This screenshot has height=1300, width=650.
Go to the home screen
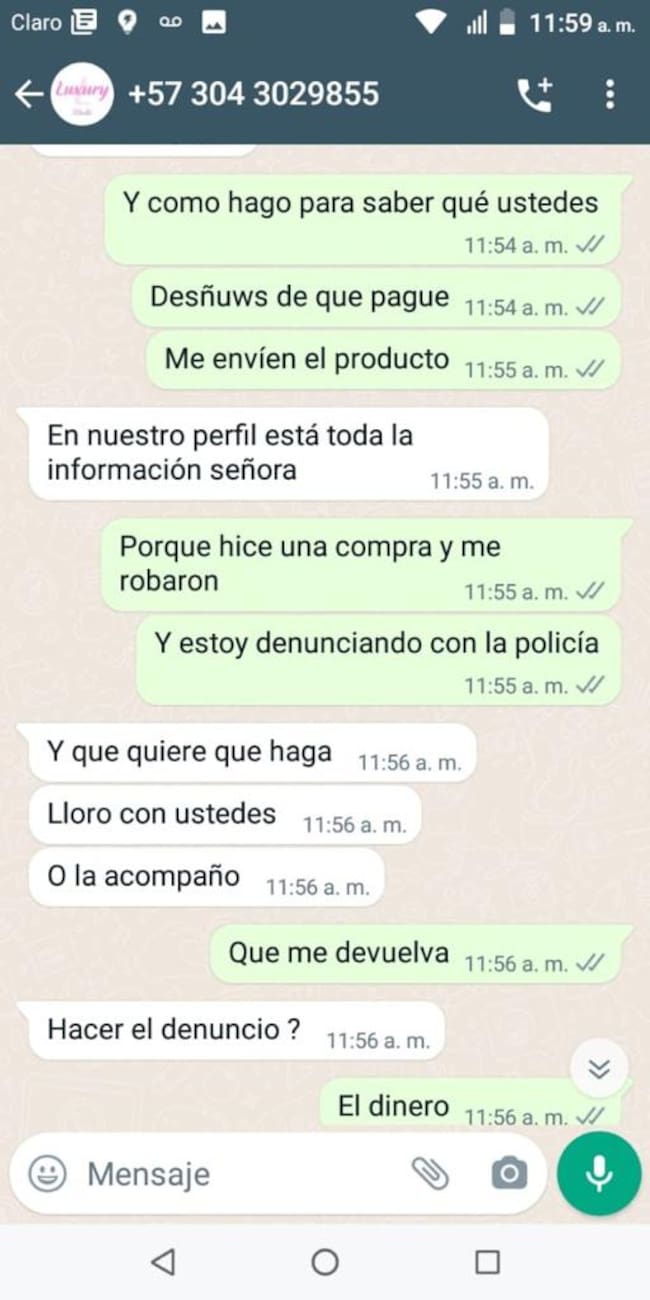pyautogui.click(x=325, y=1262)
